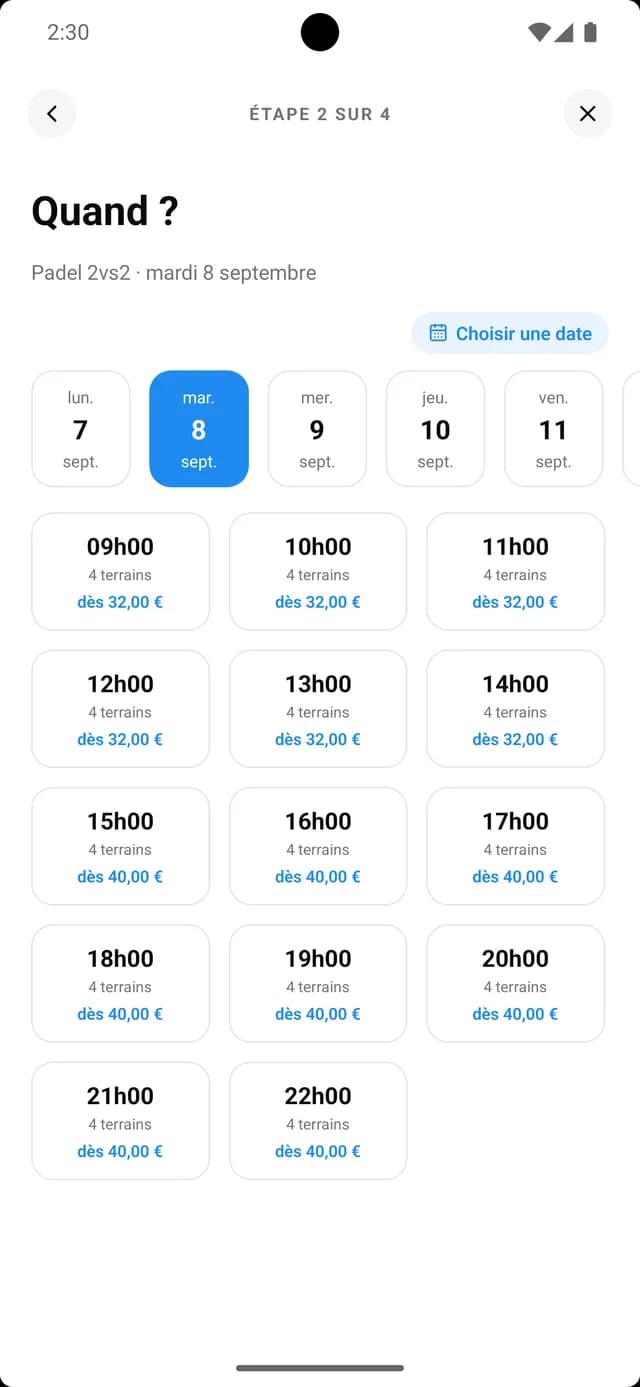The image size is (640, 1387).
Task: Select lundi 7 sept.
Action: [81, 429]
